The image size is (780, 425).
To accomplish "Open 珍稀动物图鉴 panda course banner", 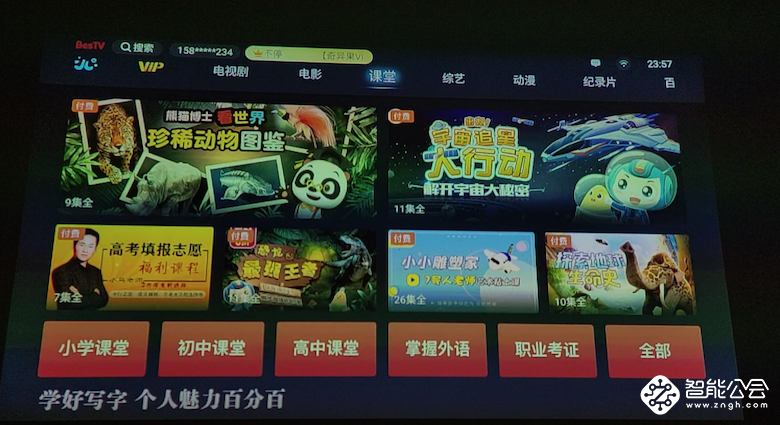I will click(x=218, y=158).
